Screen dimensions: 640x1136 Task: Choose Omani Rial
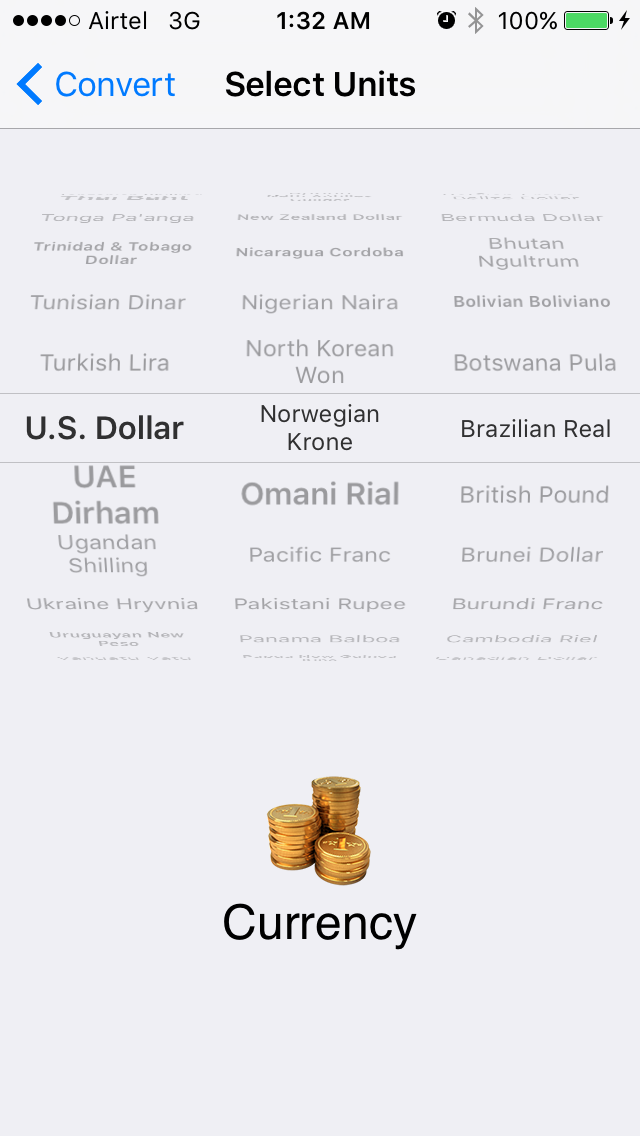(320, 494)
